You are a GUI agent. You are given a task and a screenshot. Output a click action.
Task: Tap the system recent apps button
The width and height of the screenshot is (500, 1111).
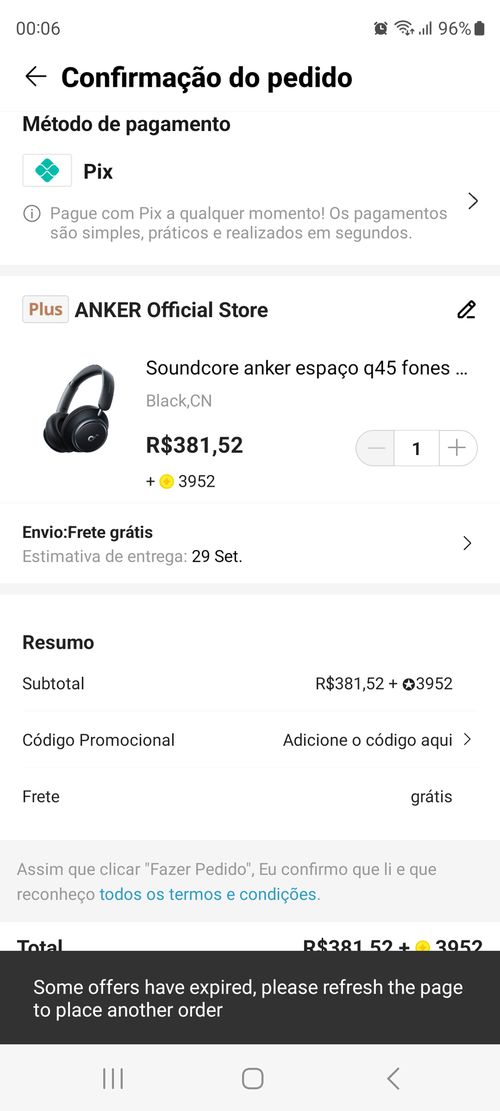(113, 1078)
